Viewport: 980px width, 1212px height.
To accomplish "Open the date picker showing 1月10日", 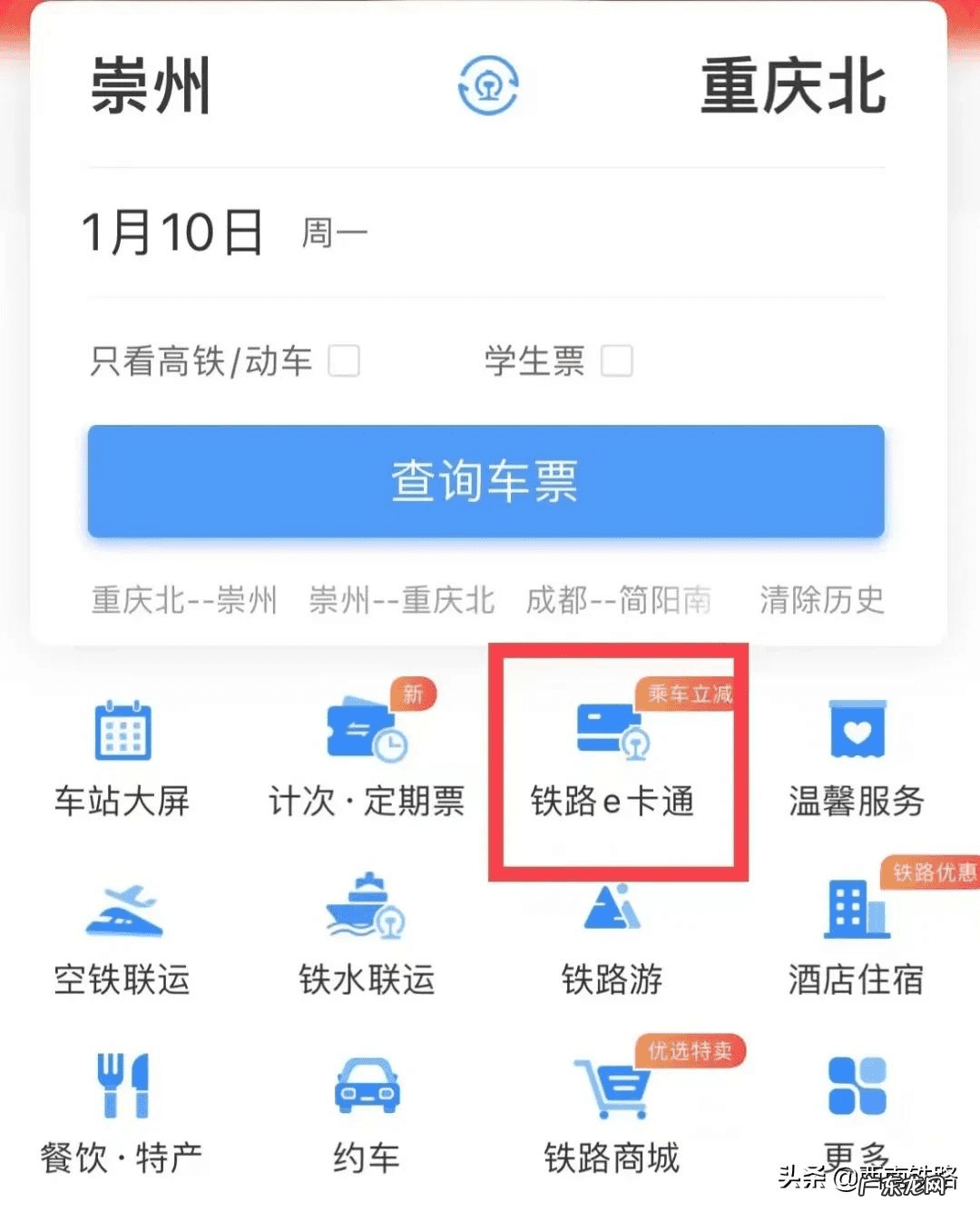I will (172, 232).
